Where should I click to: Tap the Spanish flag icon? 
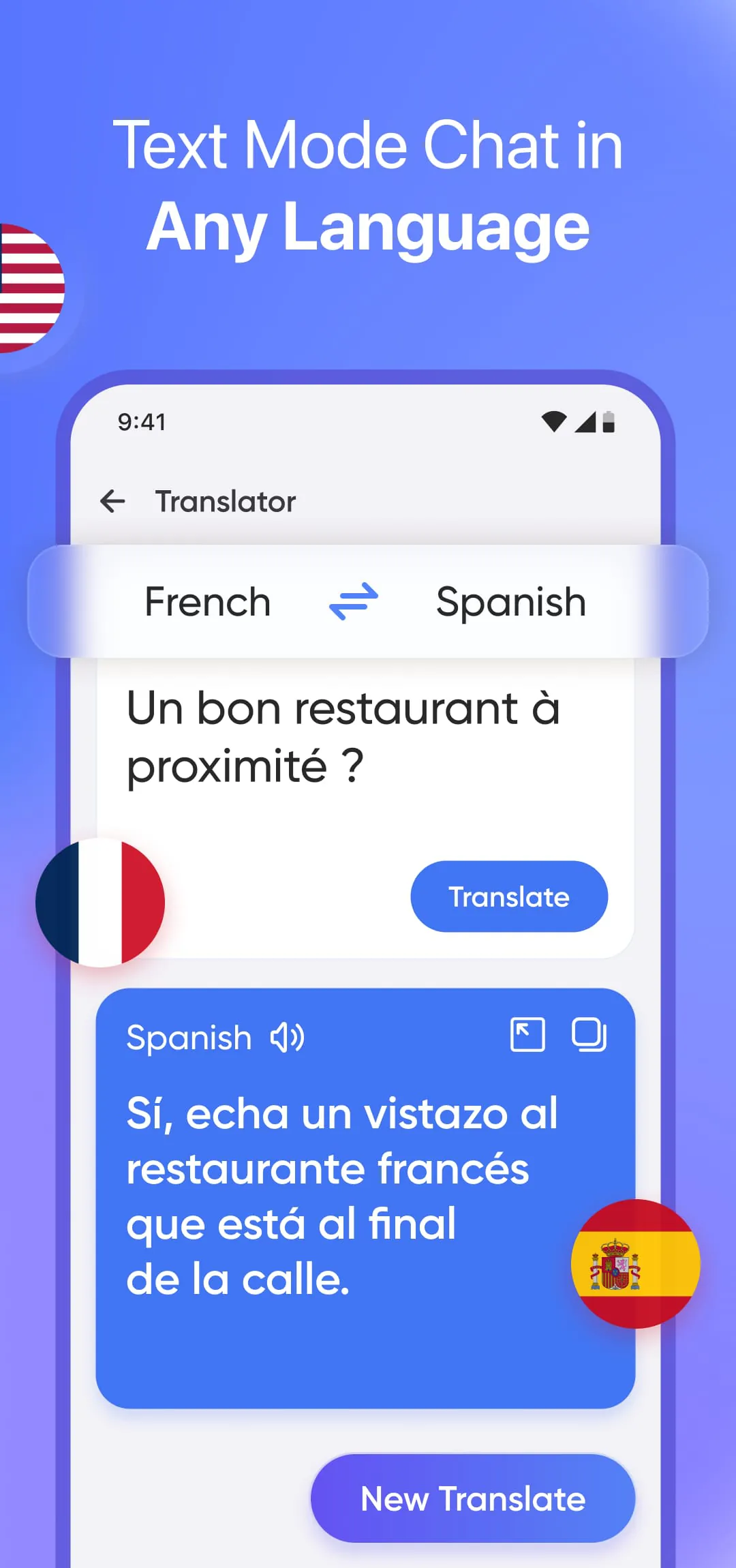[x=634, y=1265]
